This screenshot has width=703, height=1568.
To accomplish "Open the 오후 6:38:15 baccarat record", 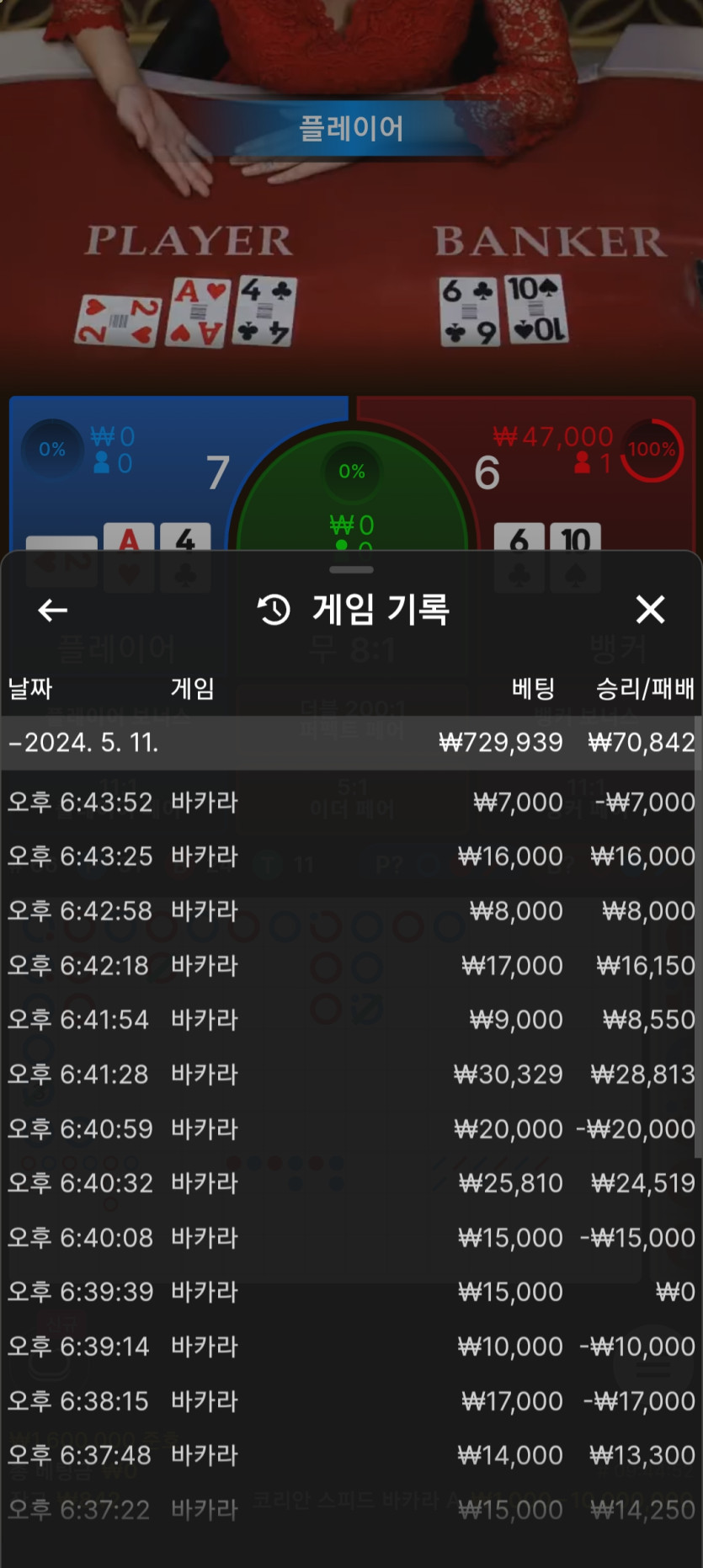I will coord(351,1400).
